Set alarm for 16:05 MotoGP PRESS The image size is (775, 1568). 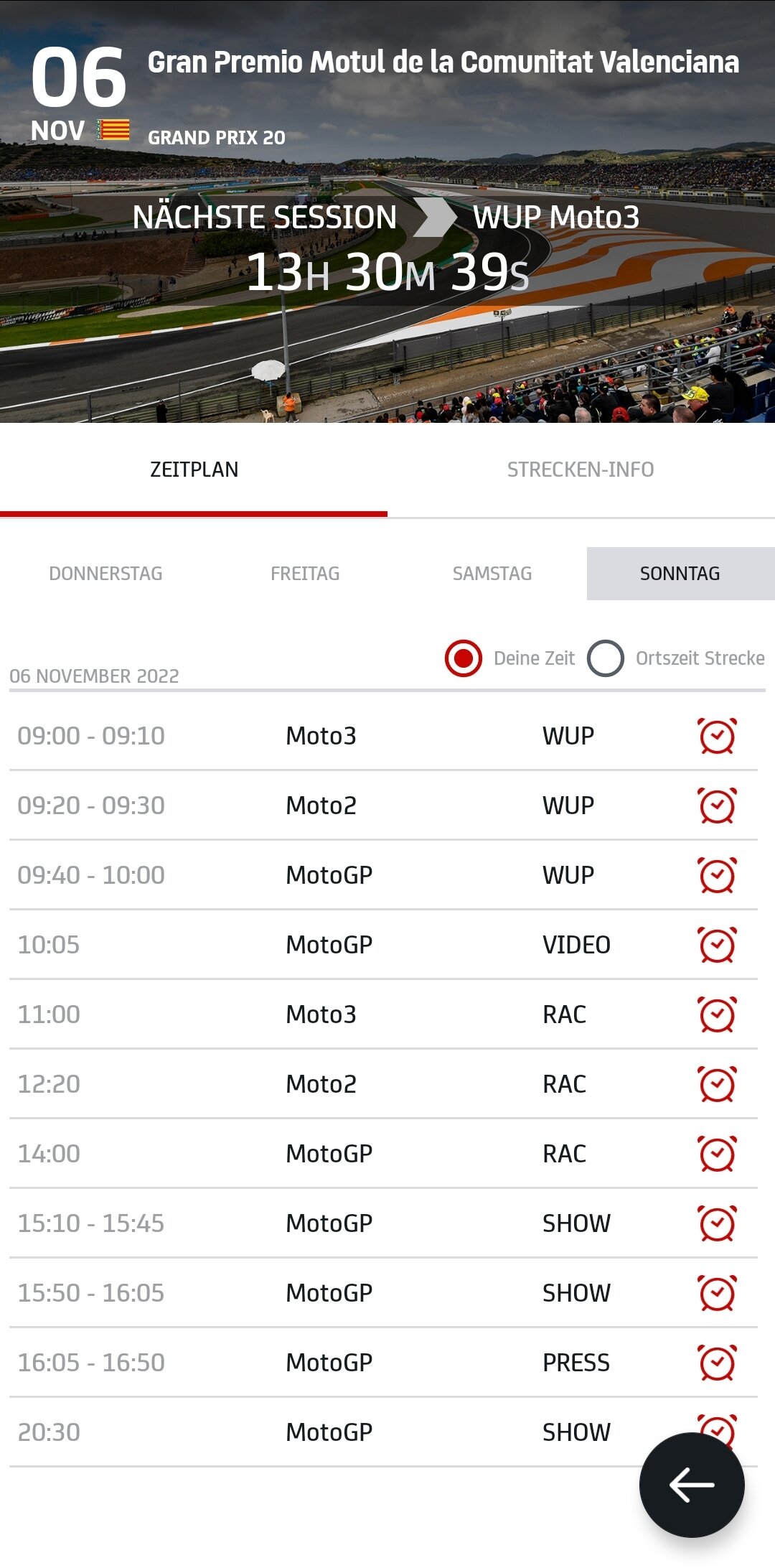(717, 1363)
